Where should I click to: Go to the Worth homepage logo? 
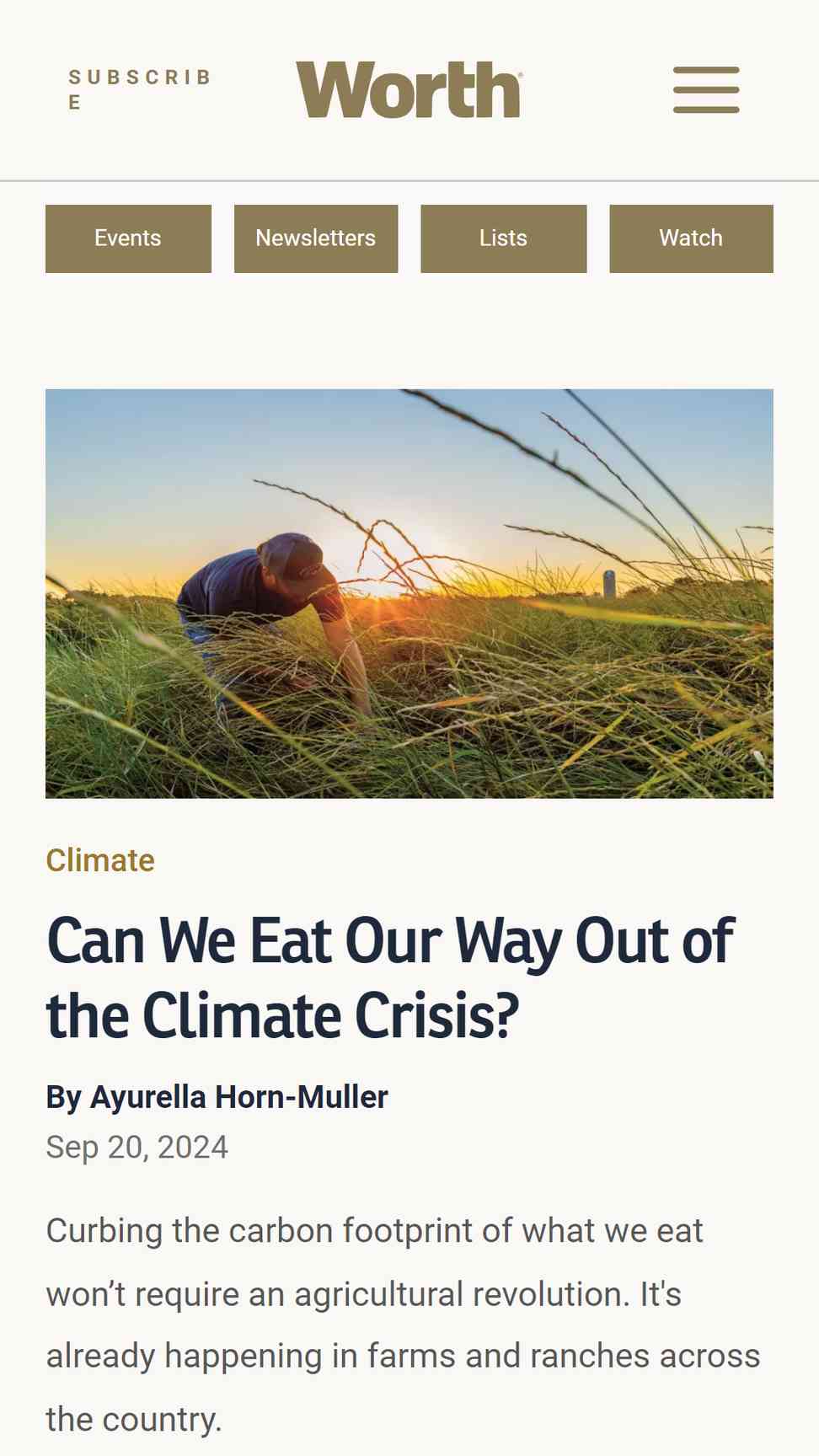coord(409,89)
